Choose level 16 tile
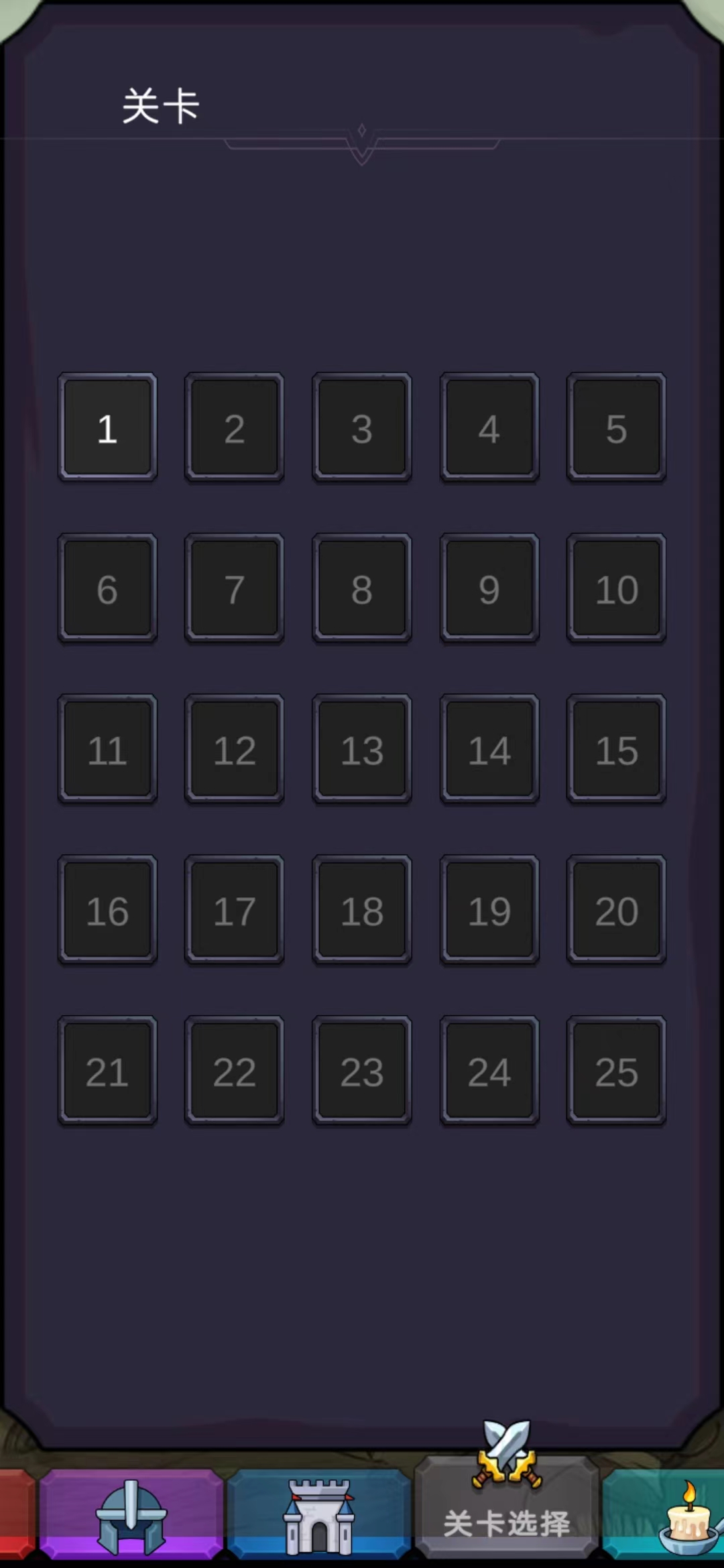Screen dimensions: 724x1568 click(x=107, y=910)
